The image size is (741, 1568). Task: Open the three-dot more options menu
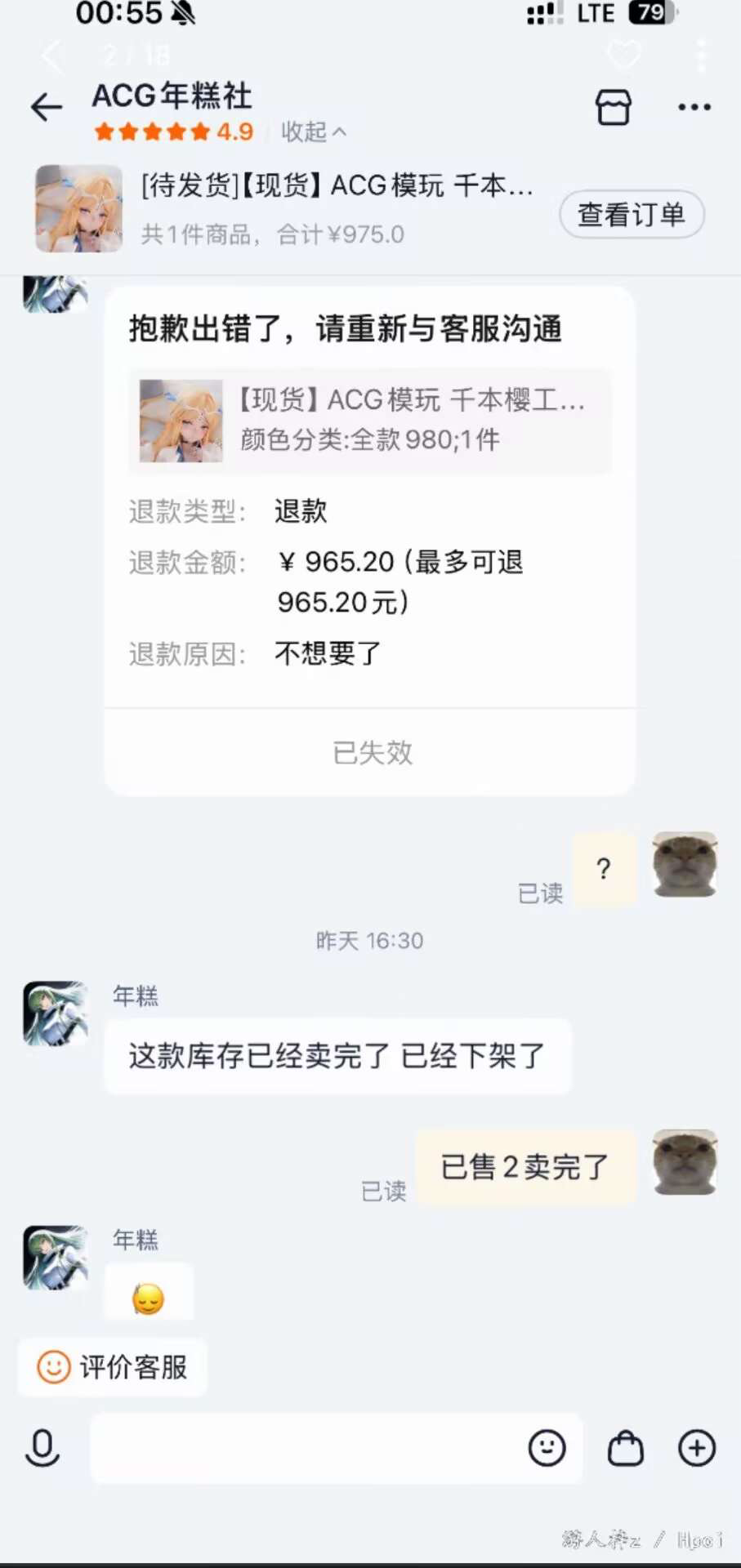tap(694, 107)
